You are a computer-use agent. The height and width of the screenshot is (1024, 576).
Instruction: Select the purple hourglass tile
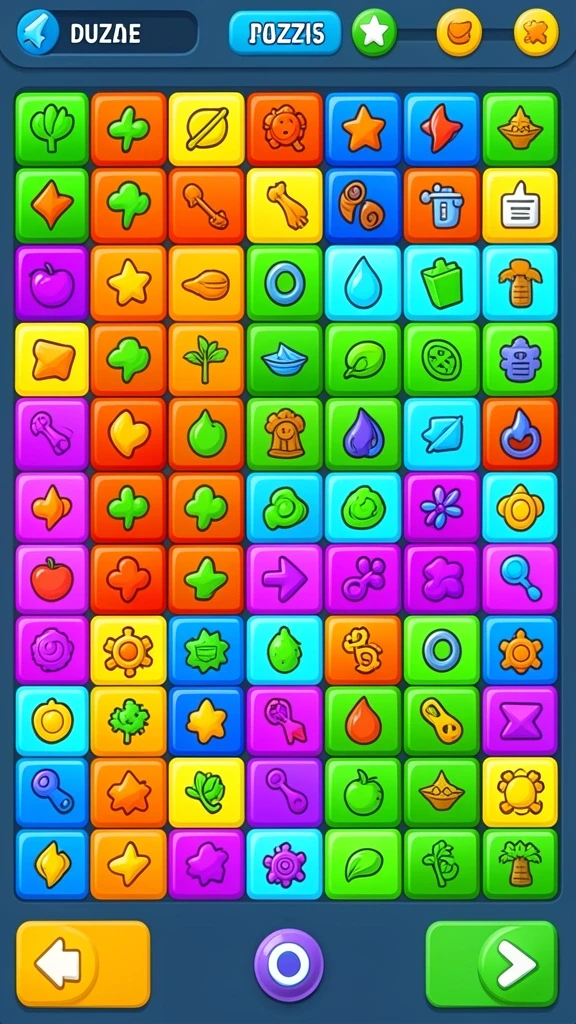coord(520,720)
